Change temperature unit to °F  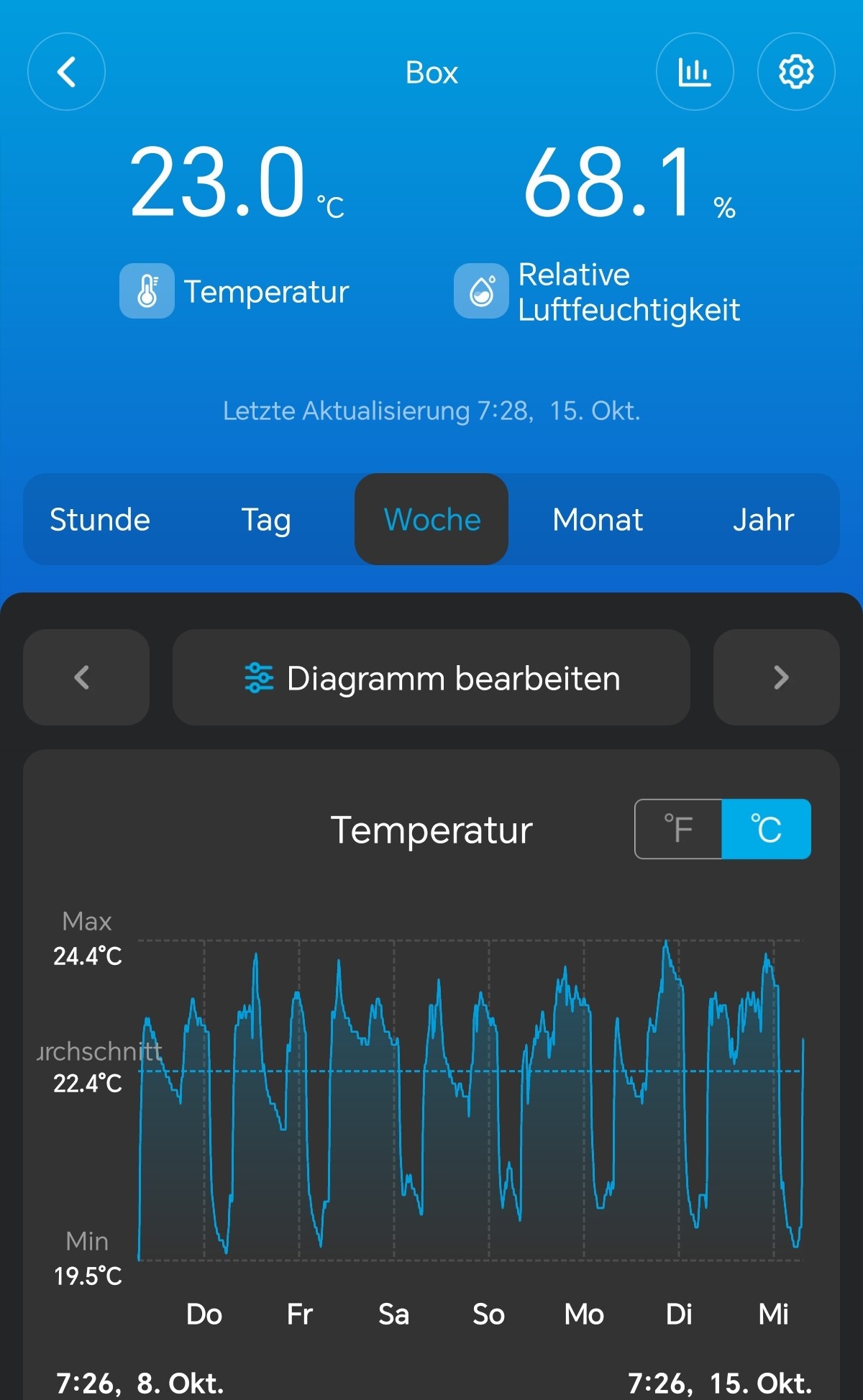678,829
